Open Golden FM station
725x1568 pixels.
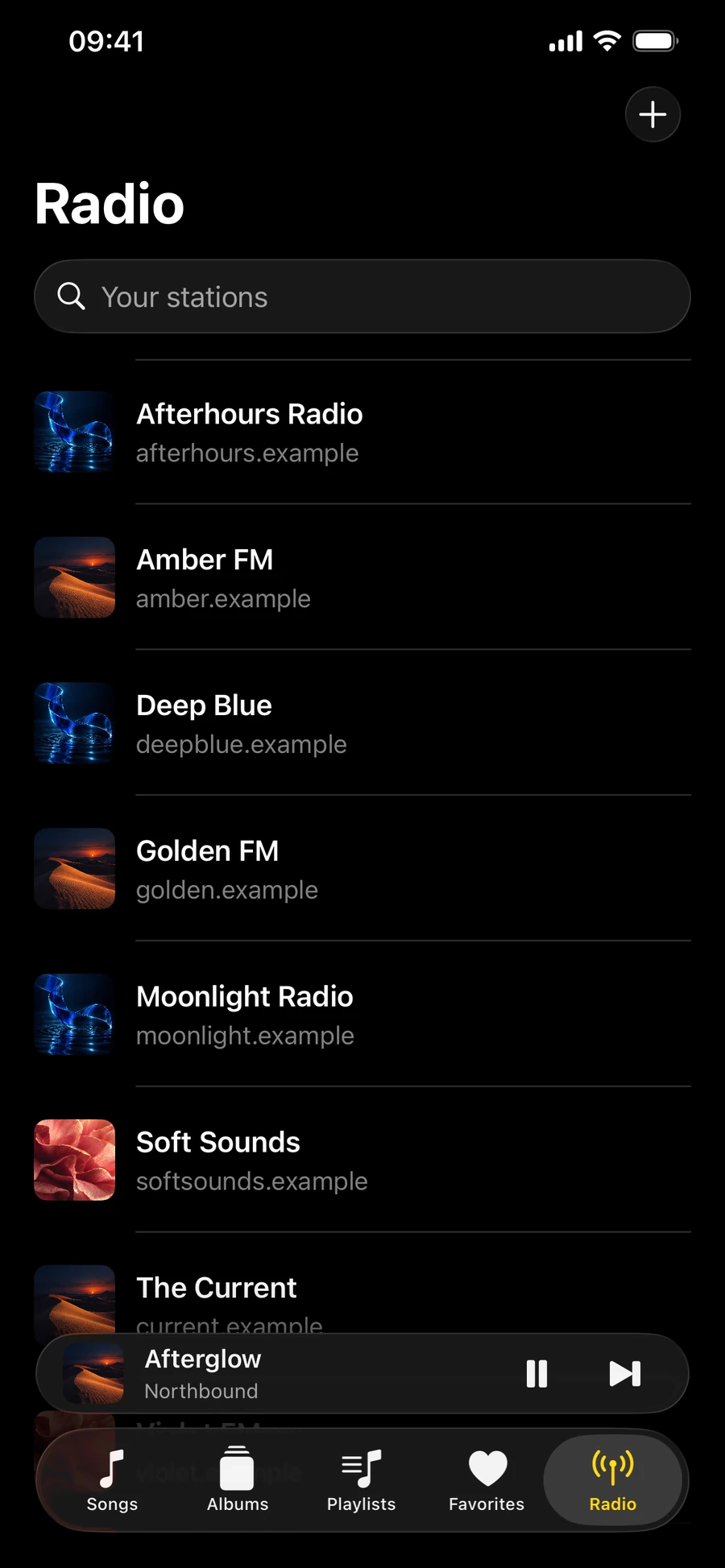(x=362, y=869)
